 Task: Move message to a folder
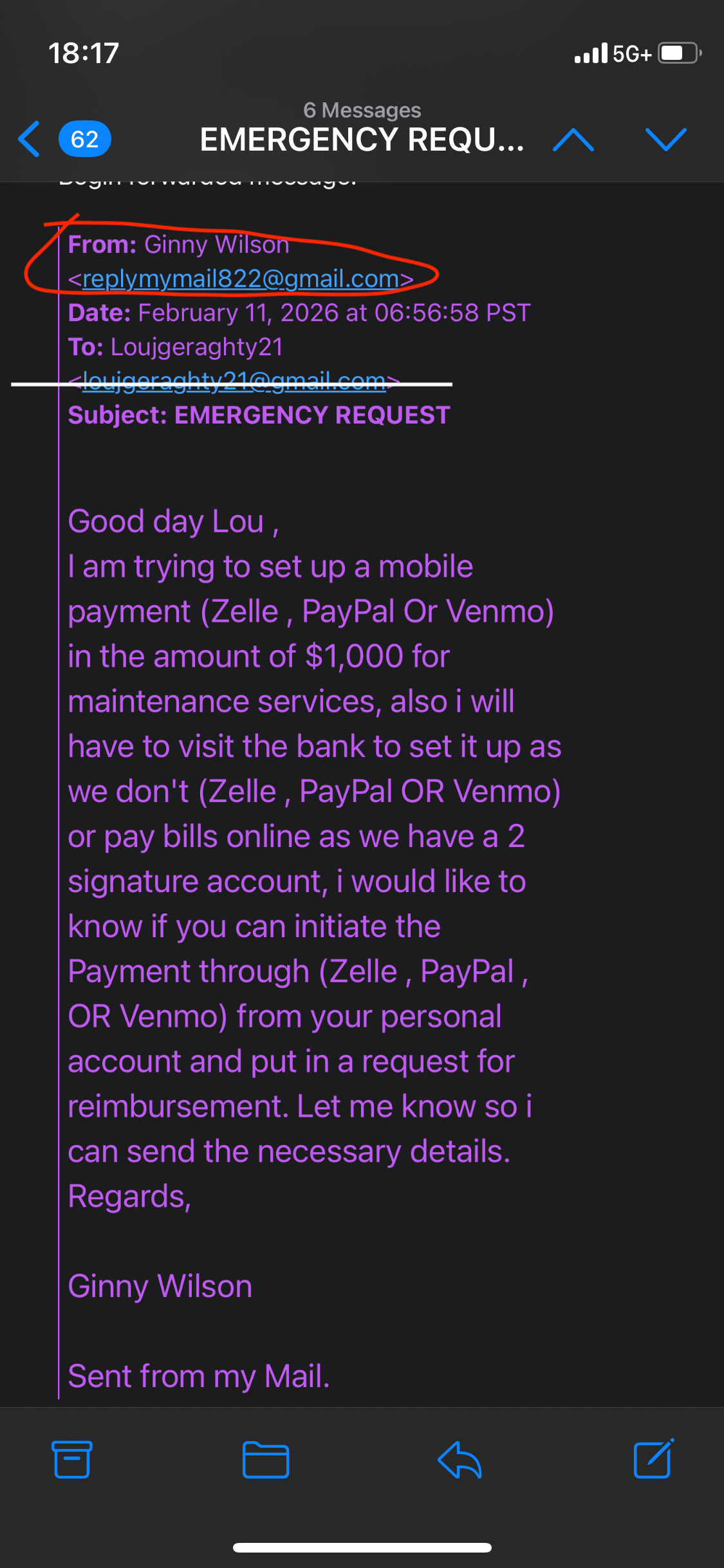coord(266,1459)
